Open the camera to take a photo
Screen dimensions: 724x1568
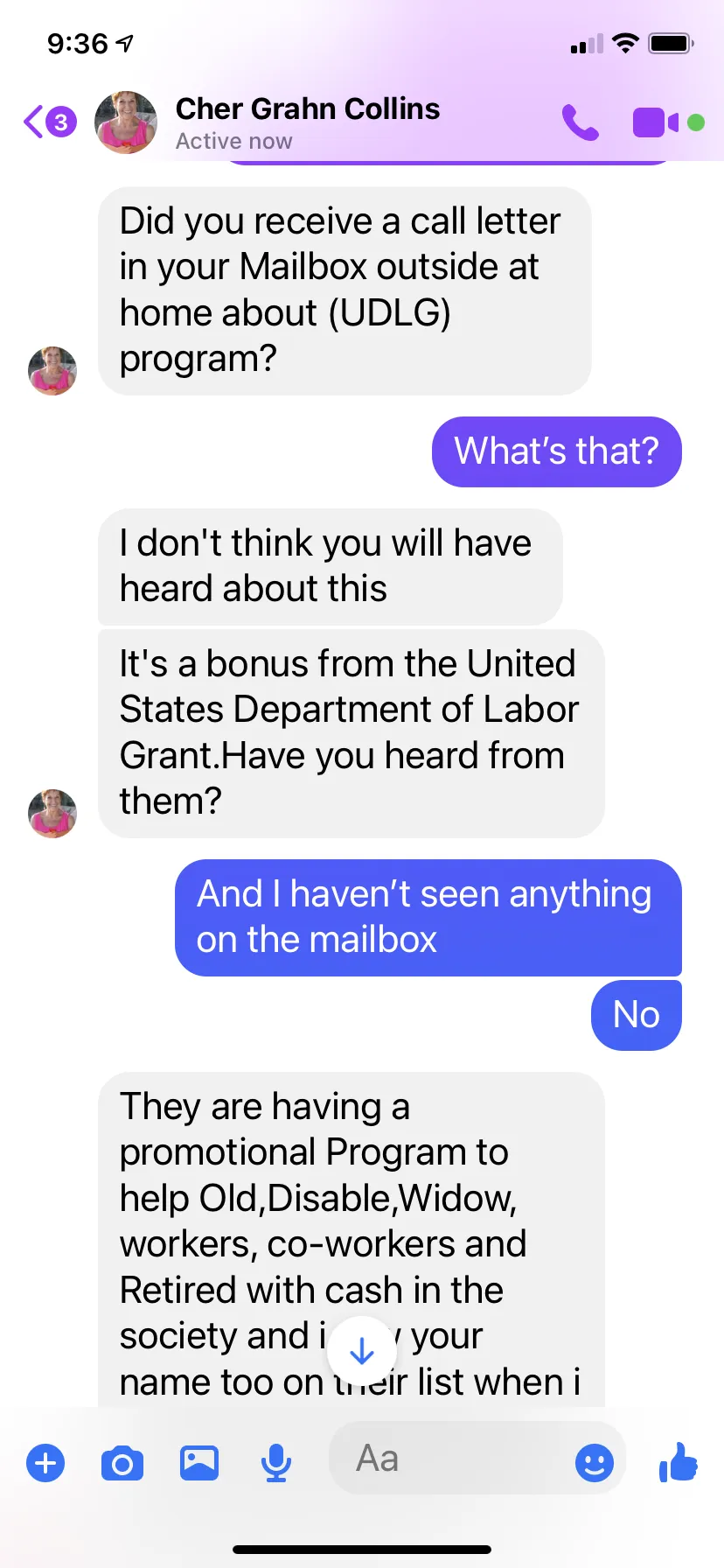[x=122, y=1463]
